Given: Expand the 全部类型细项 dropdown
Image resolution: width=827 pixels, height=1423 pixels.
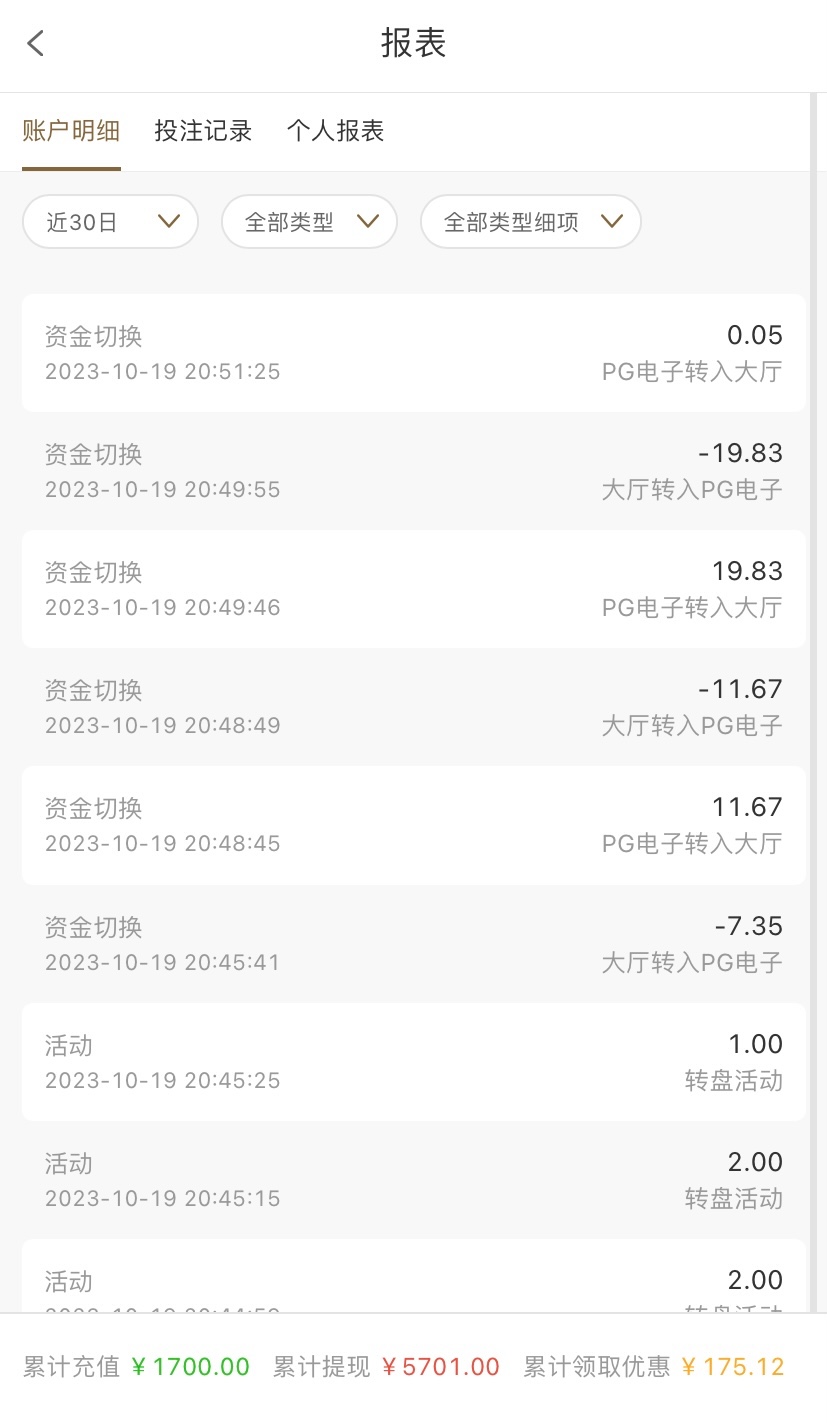Looking at the screenshot, I should click(x=530, y=221).
